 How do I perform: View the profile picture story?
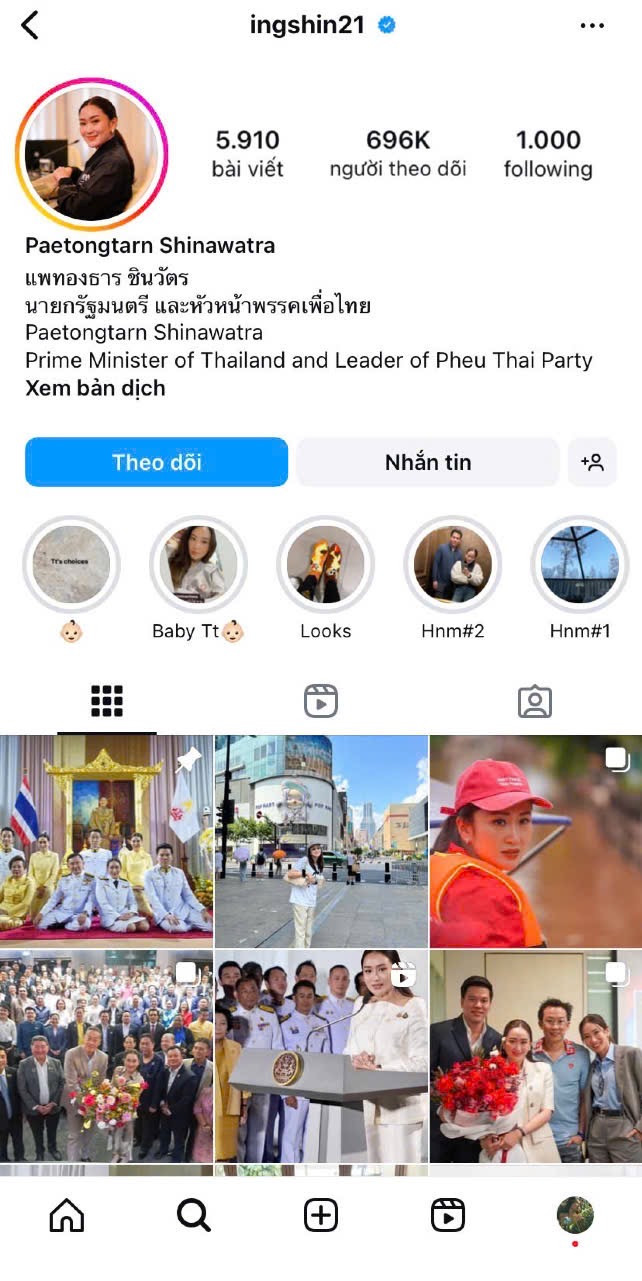[92, 153]
